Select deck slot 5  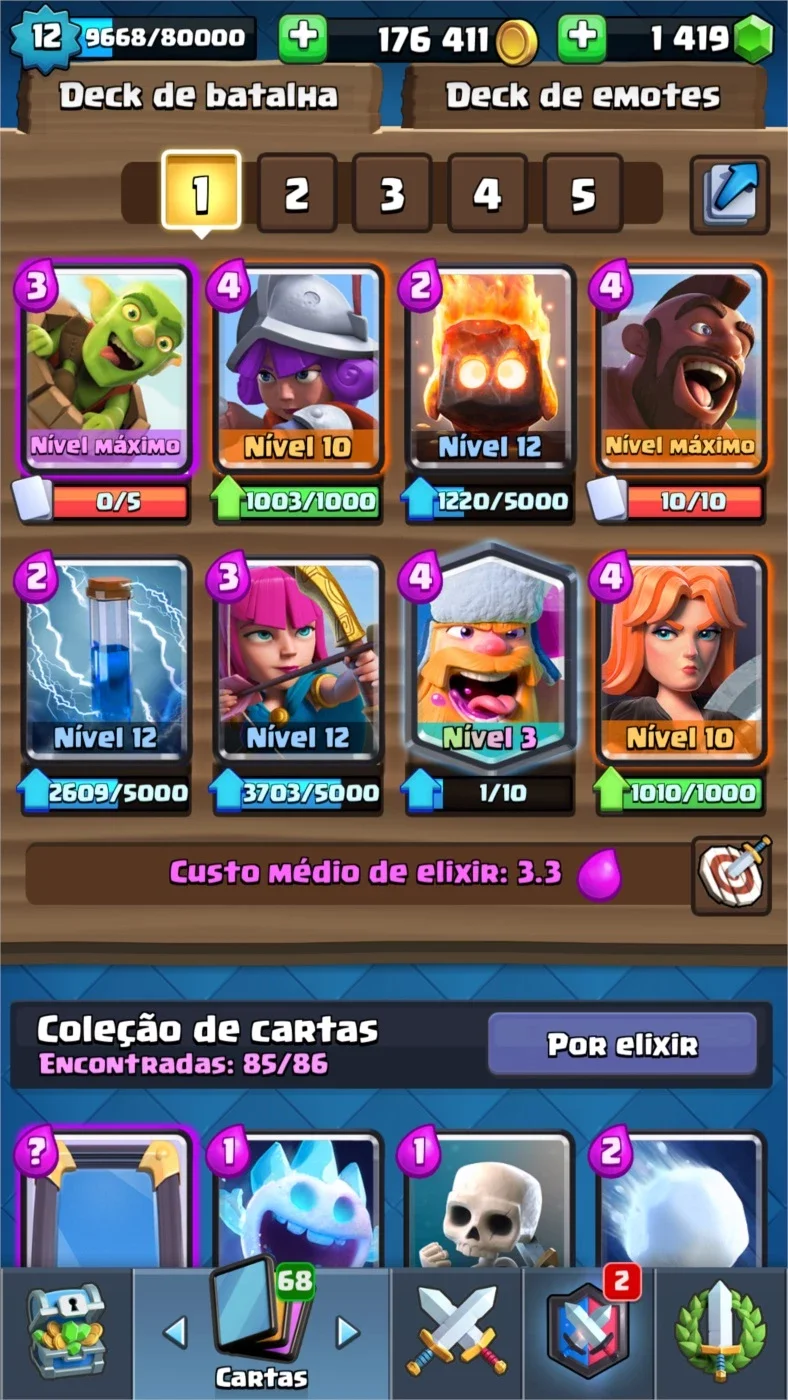click(x=583, y=194)
